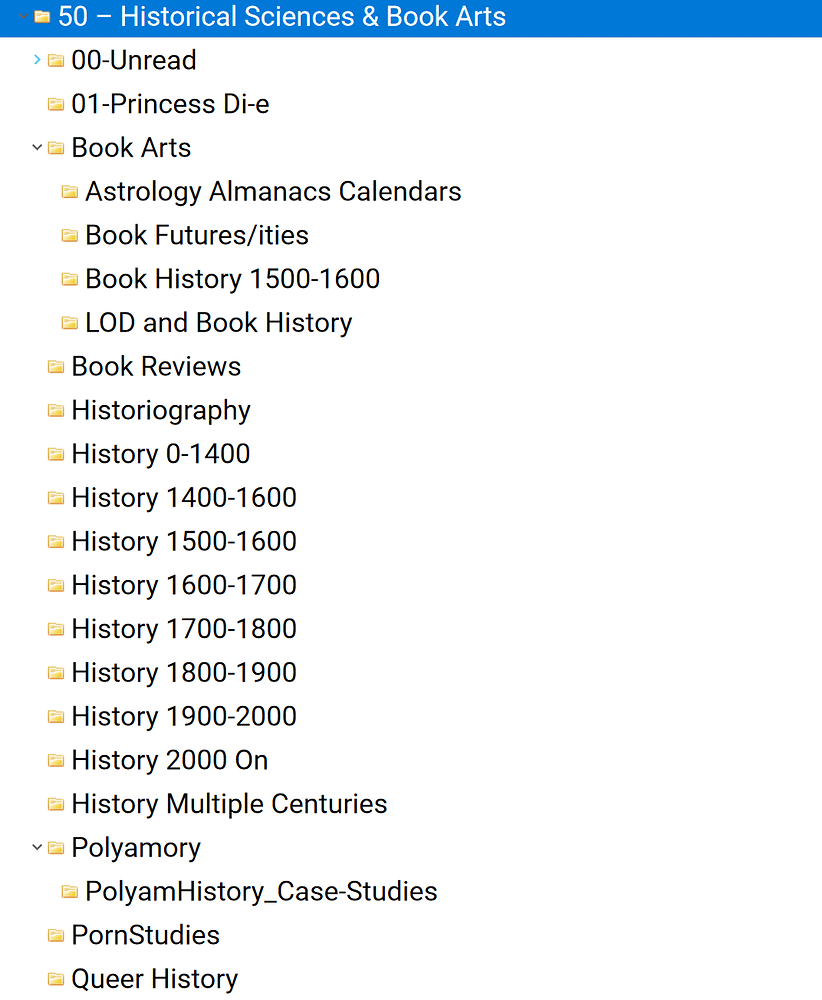Viewport: 822px width, 1000px height.
Task: Collapse the Polyamory folder
Action: tap(37, 847)
